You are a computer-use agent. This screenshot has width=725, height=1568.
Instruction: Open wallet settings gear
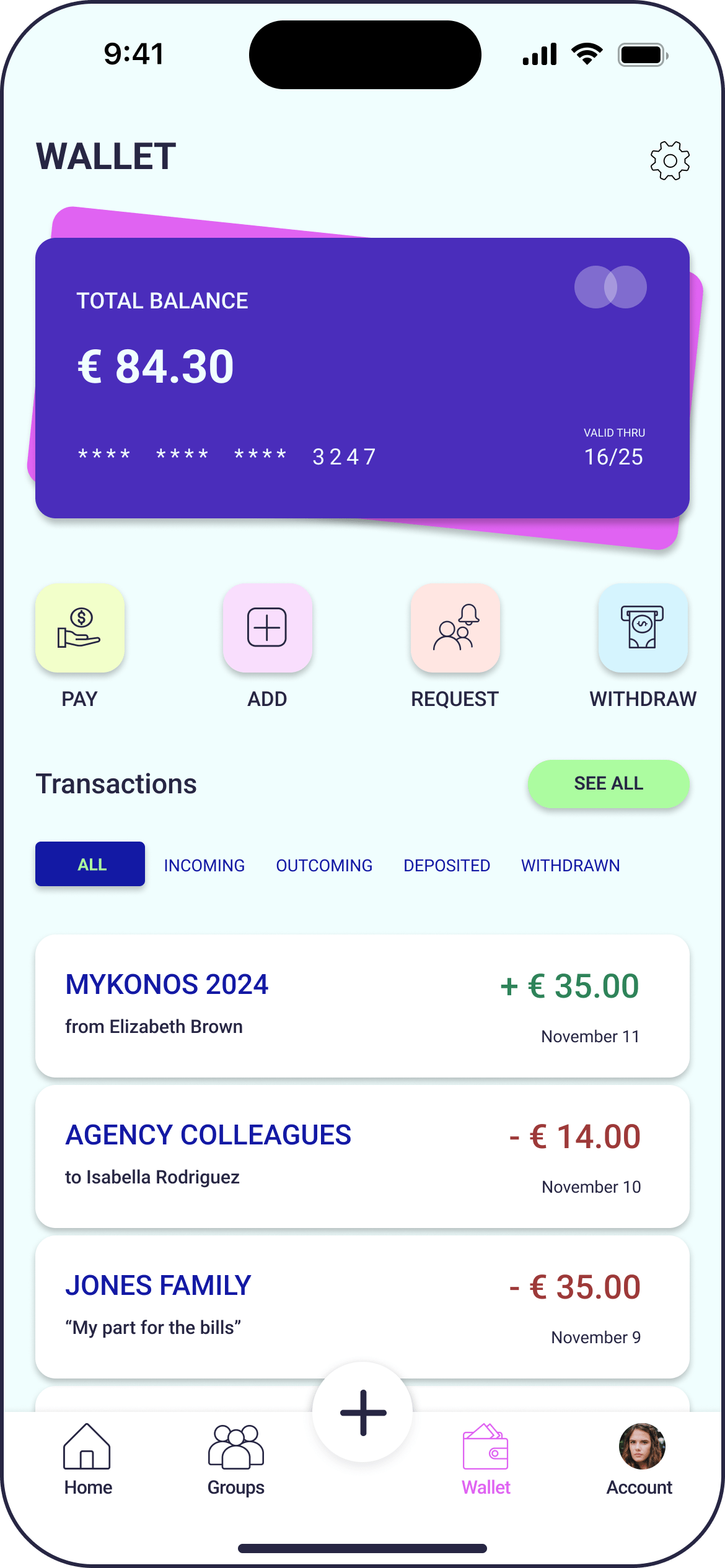669,161
